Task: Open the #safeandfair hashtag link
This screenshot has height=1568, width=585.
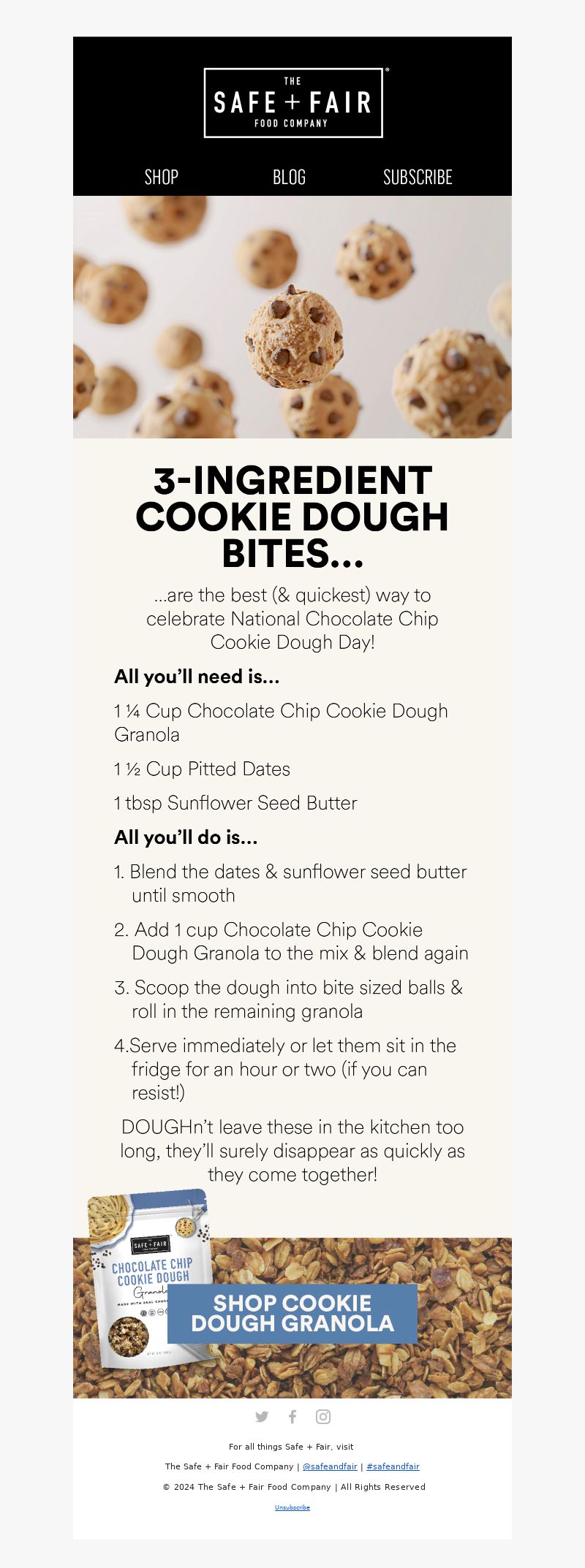Action: coord(393,1466)
